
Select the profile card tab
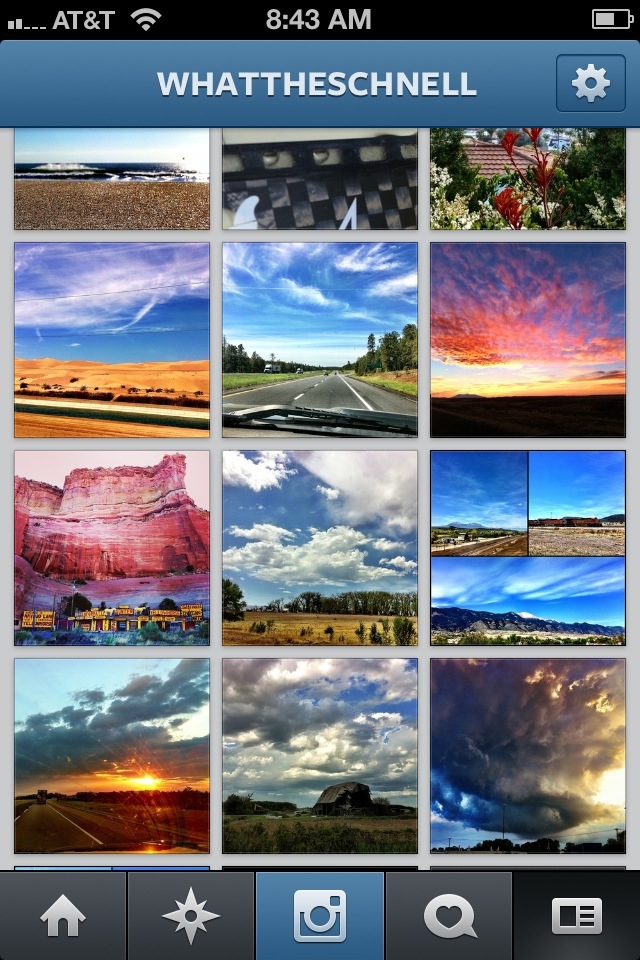coord(577,916)
